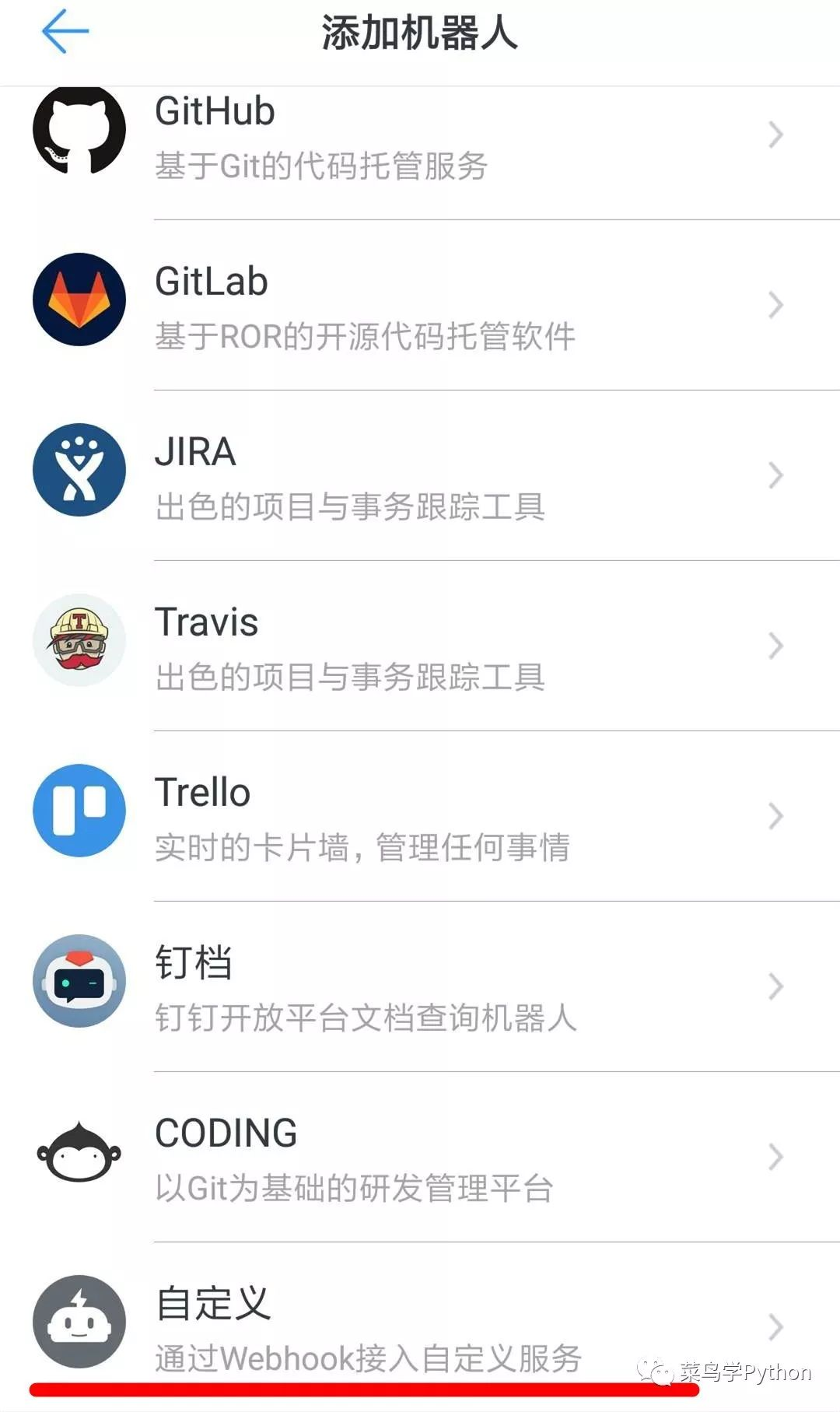Open the 自定义 Webhook robot option
Screen dimensions: 840x1412
tap(420, 1326)
